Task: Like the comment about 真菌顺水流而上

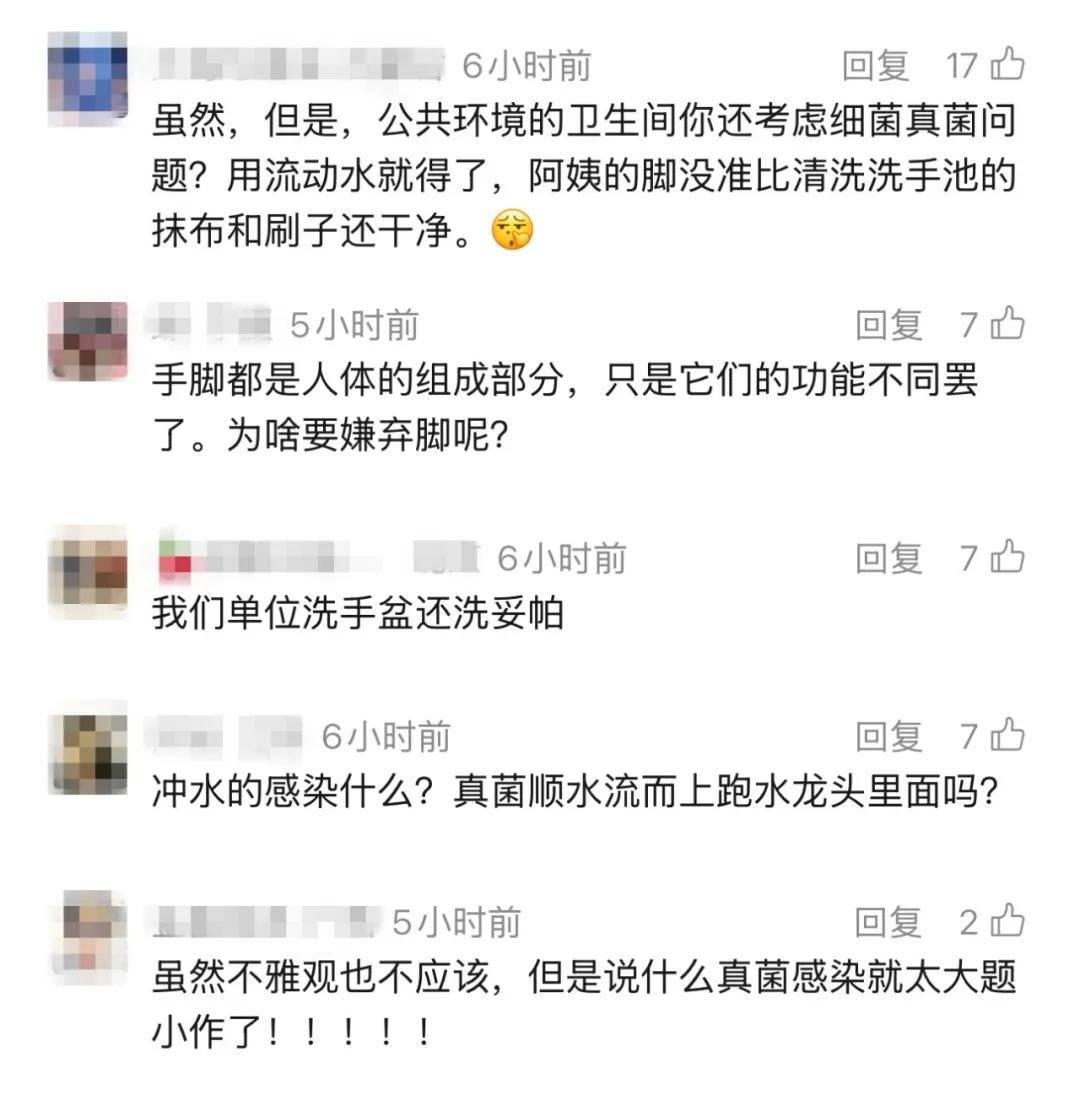Action: click(1007, 736)
